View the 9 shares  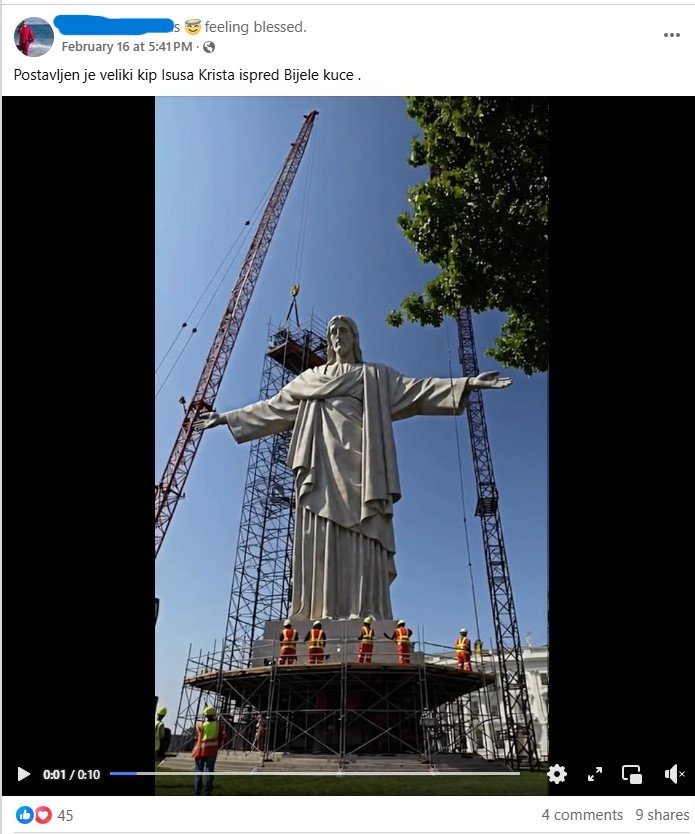pyautogui.click(x=662, y=815)
